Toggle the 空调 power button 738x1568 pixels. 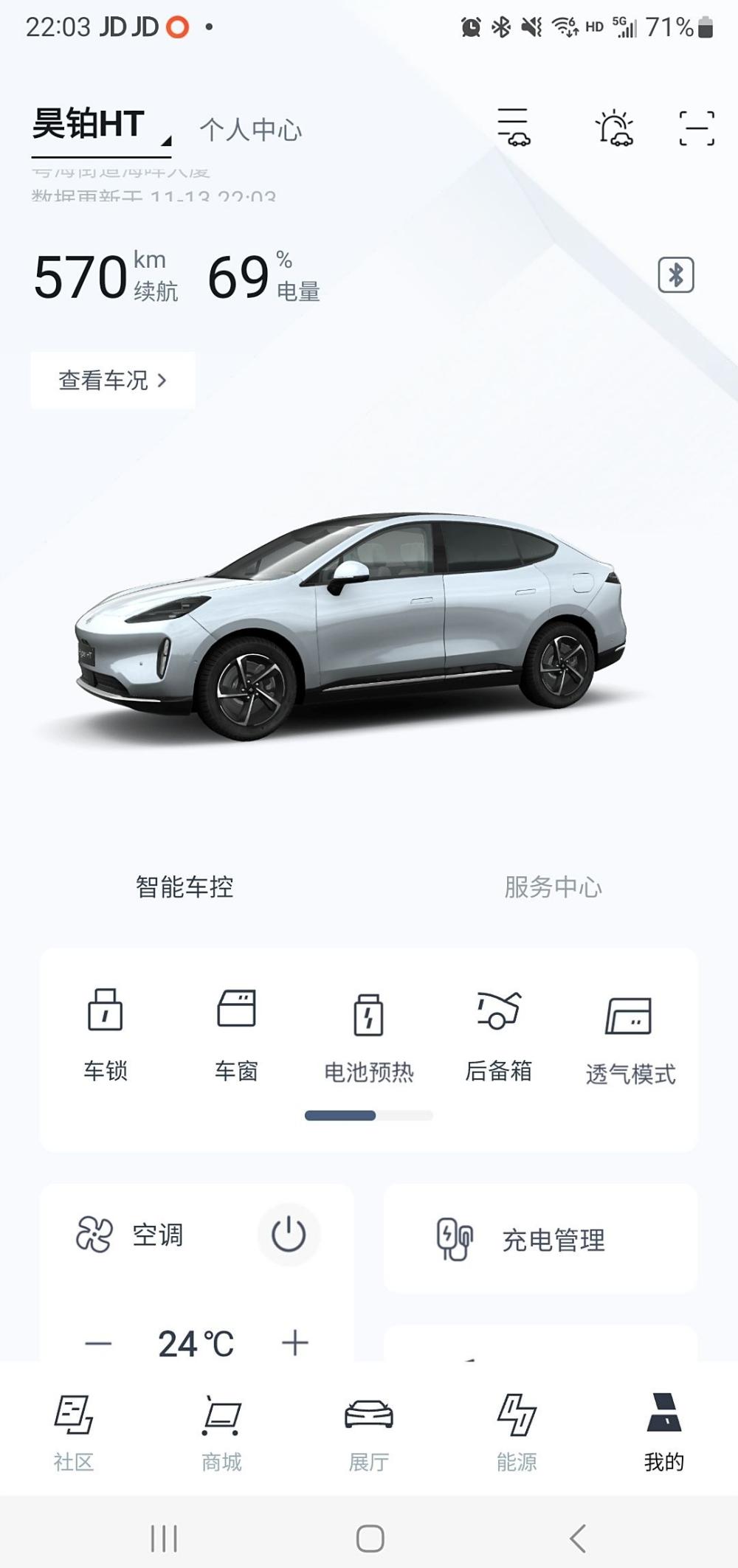289,1235
